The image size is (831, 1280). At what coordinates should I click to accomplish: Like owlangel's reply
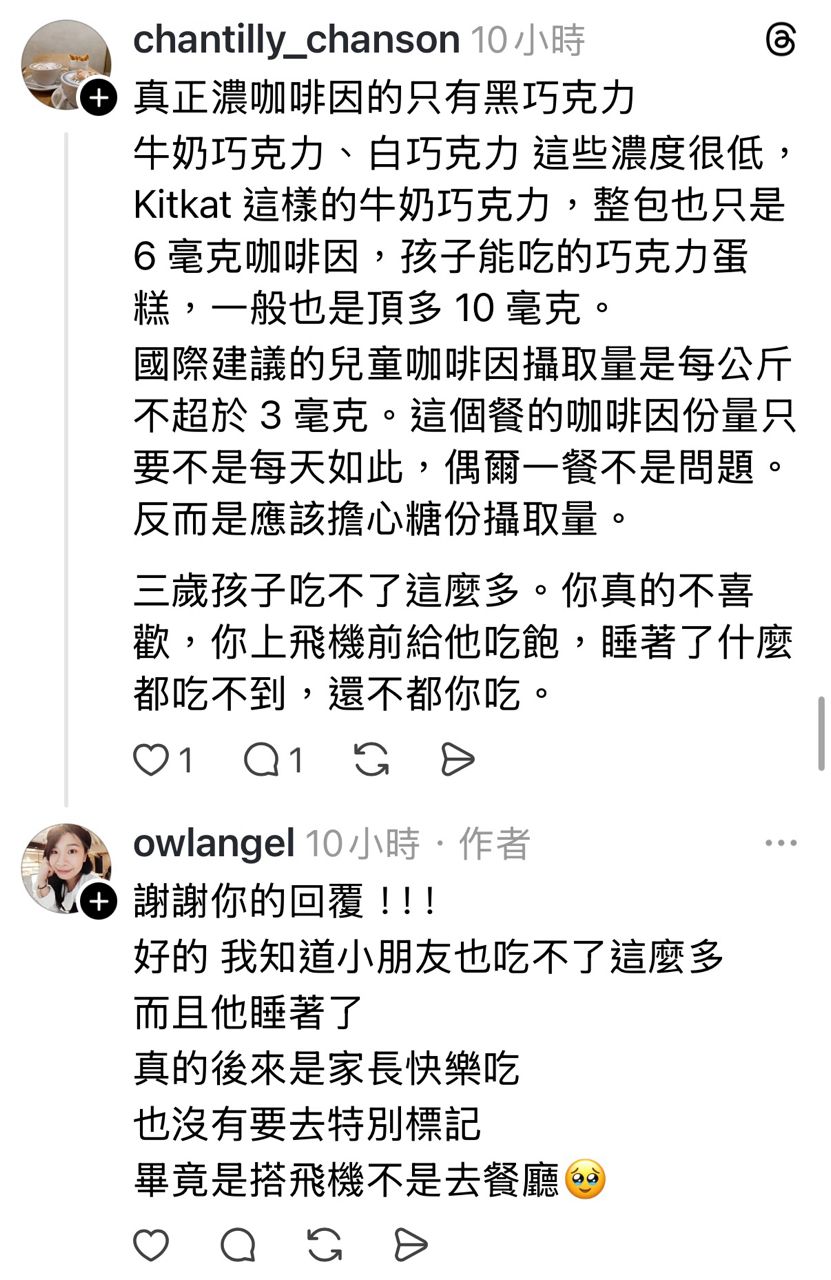[152, 1245]
